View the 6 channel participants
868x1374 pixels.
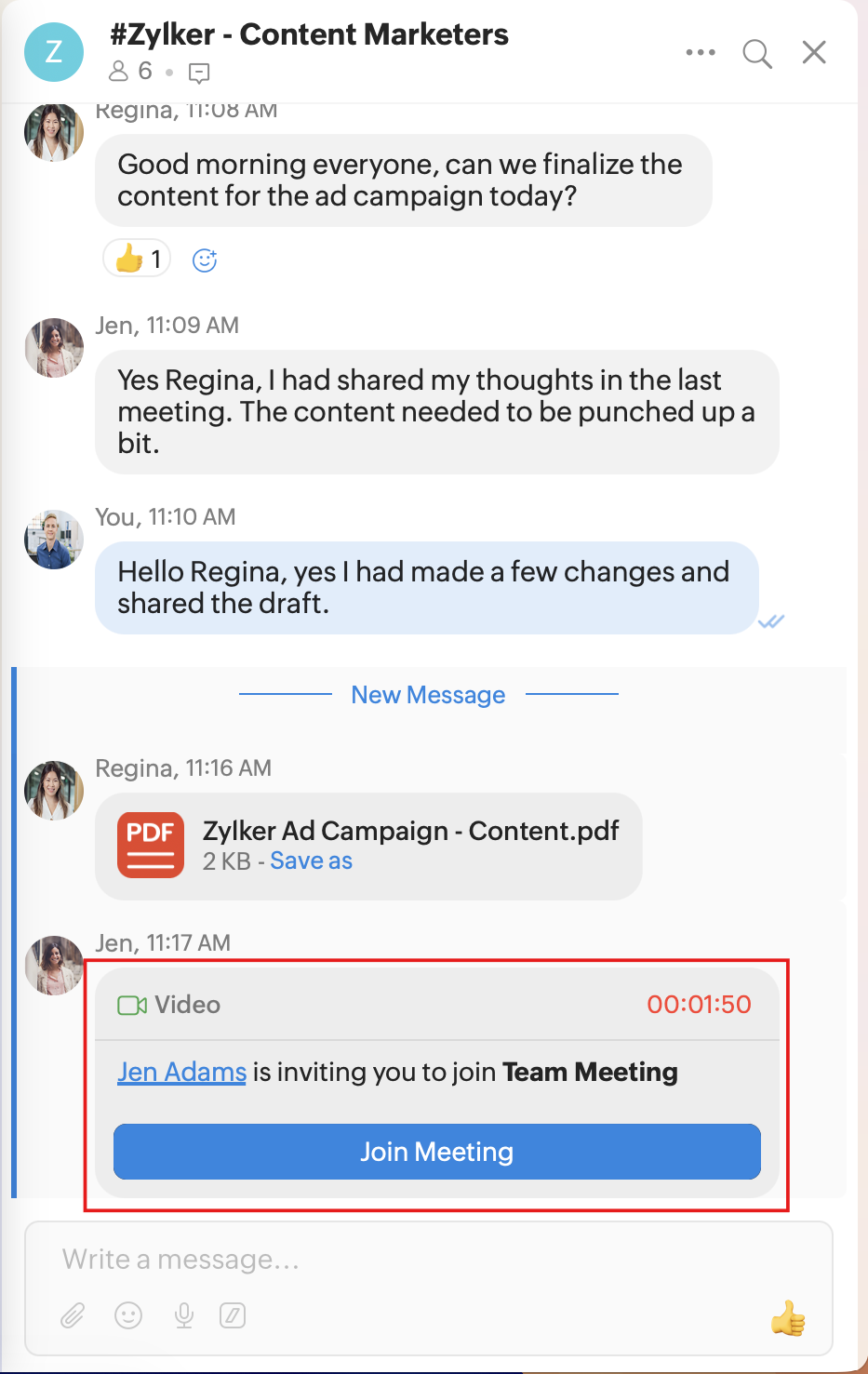[x=130, y=72]
